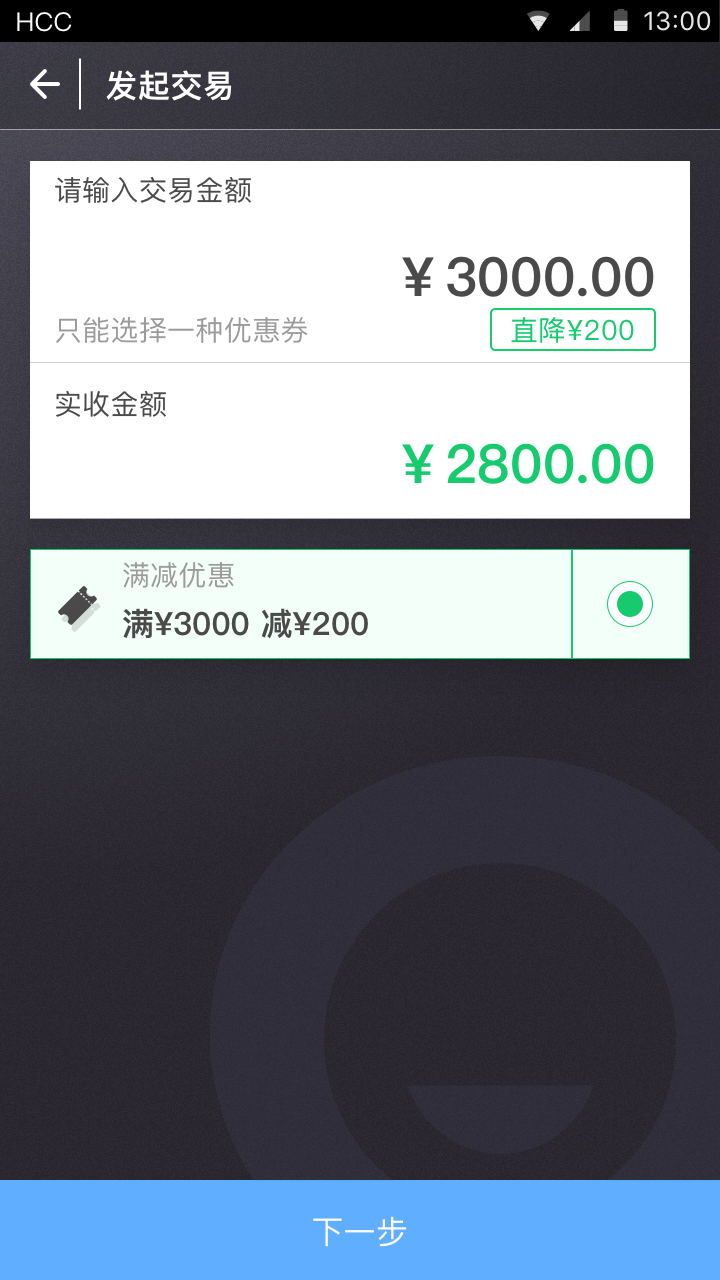Edit the transaction amount ¥3000.00
The height and width of the screenshot is (1280, 720).
tap(529, 277)
